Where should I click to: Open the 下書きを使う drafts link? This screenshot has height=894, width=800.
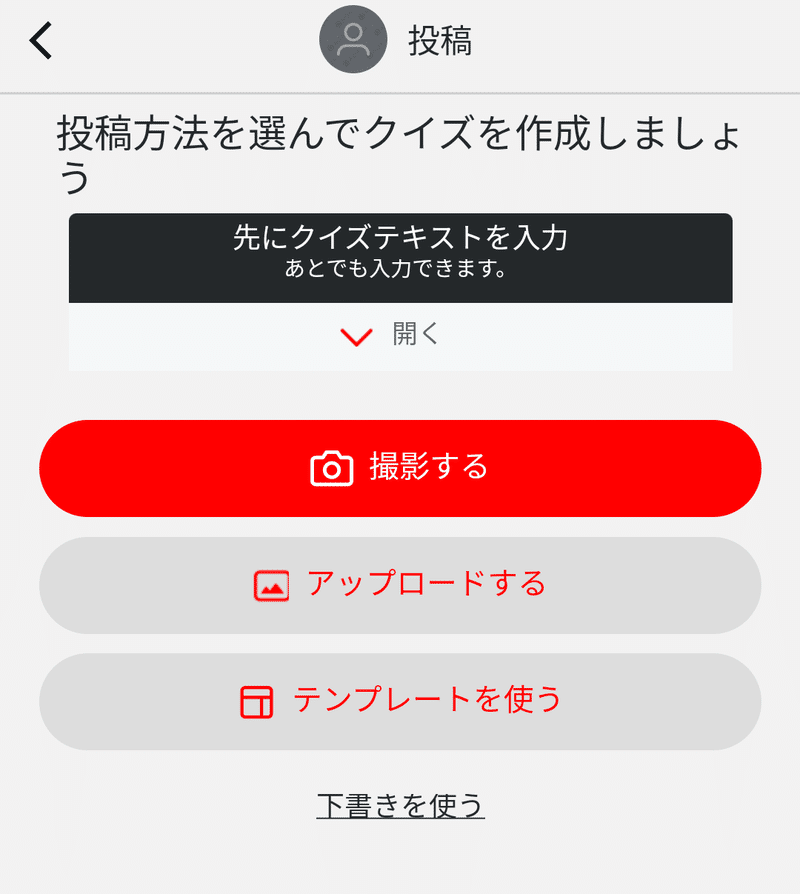point(400,805)
